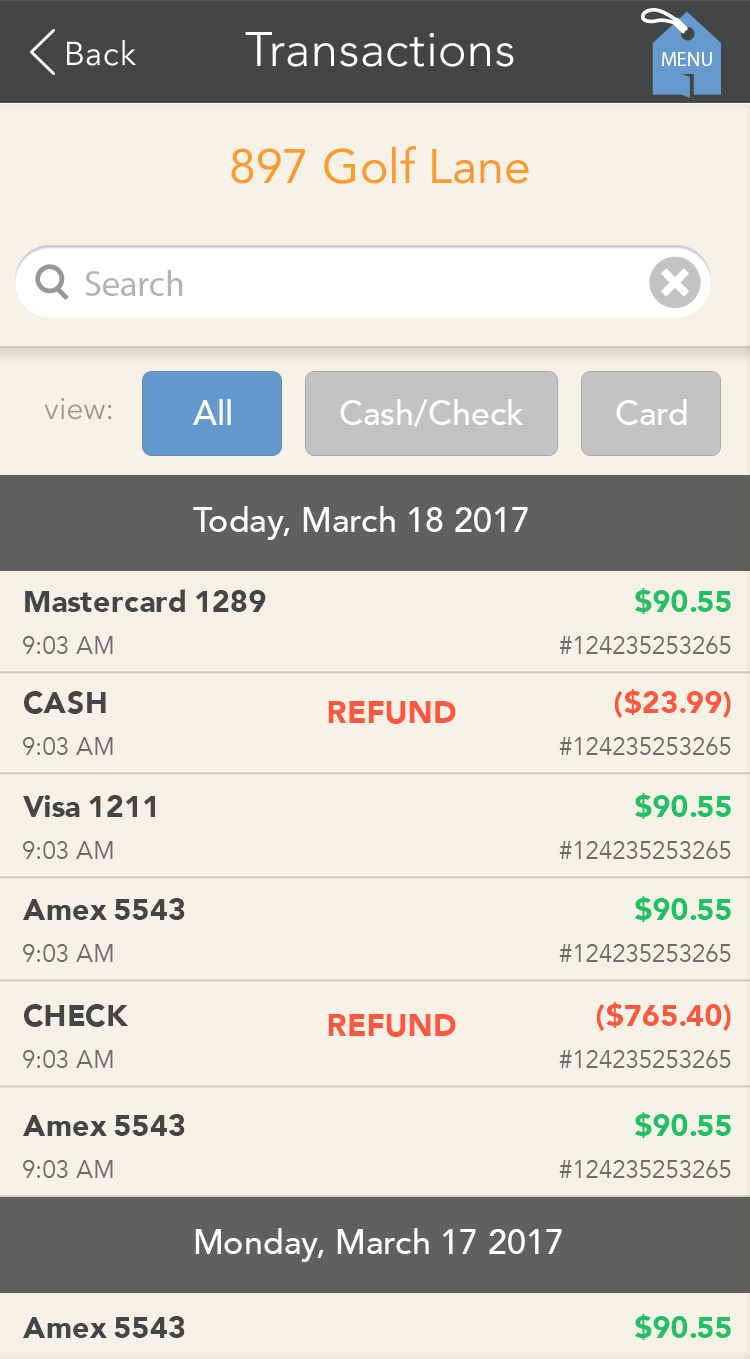Viewport: 750px width, 1359px height.
Task: Clear the search box with the X
Action: coord(674,284)
